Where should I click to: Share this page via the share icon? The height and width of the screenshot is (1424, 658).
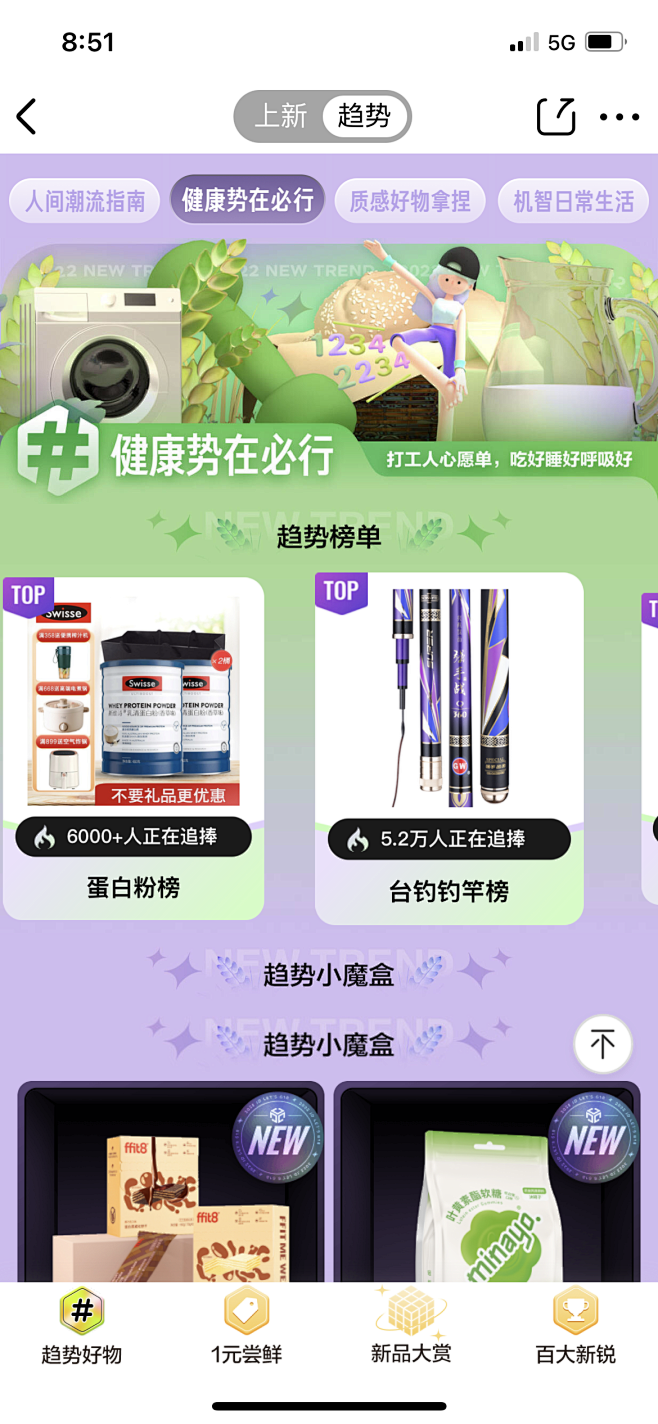click(556, 116)
